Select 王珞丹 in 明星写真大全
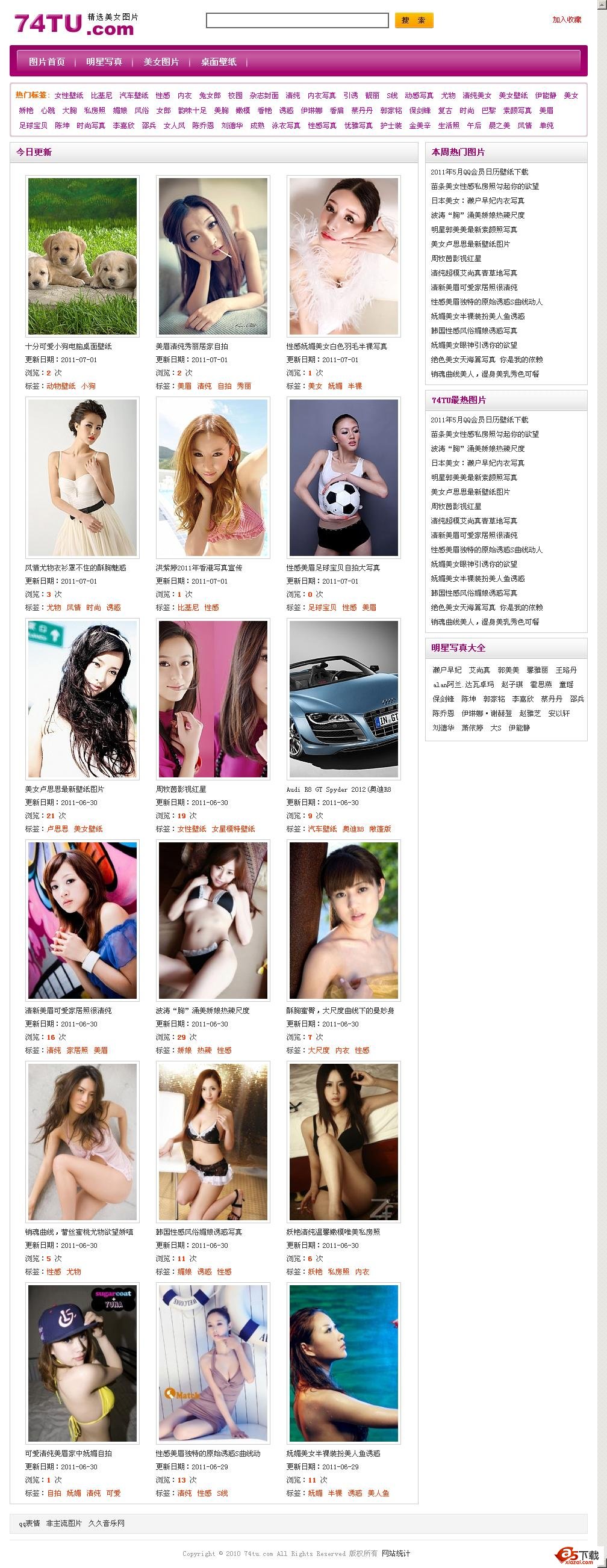 point(565,670)
